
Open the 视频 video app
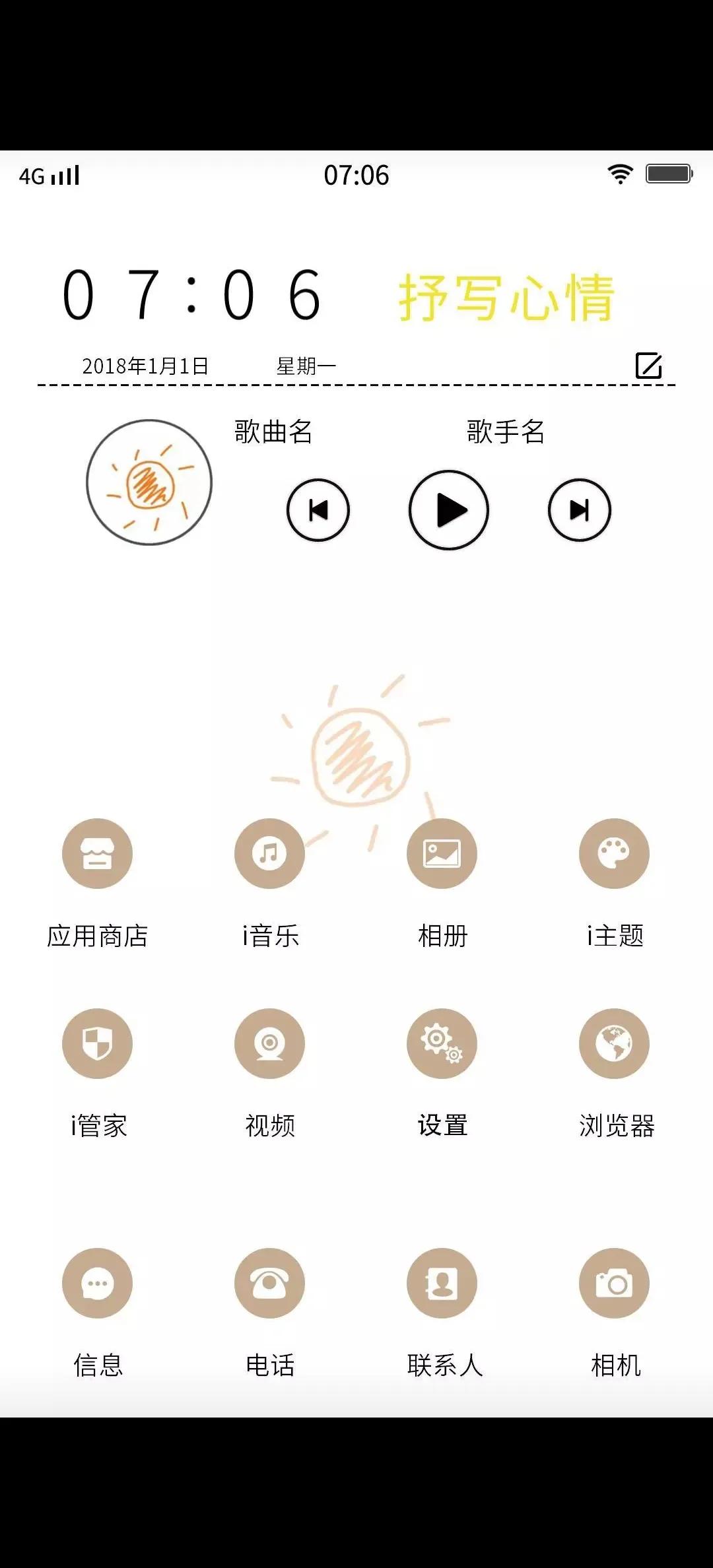[x=269, y=1043]
